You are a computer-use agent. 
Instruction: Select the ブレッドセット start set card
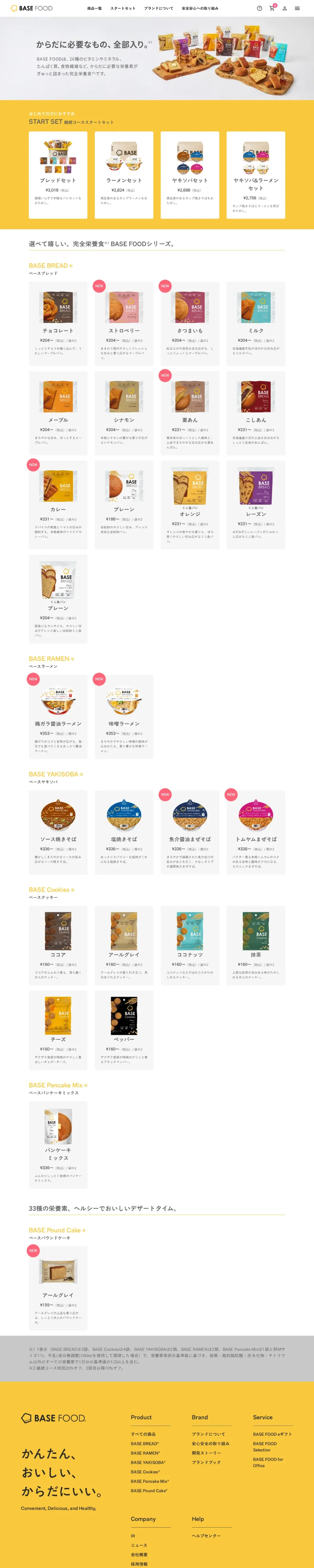click(x=58, y=175)
